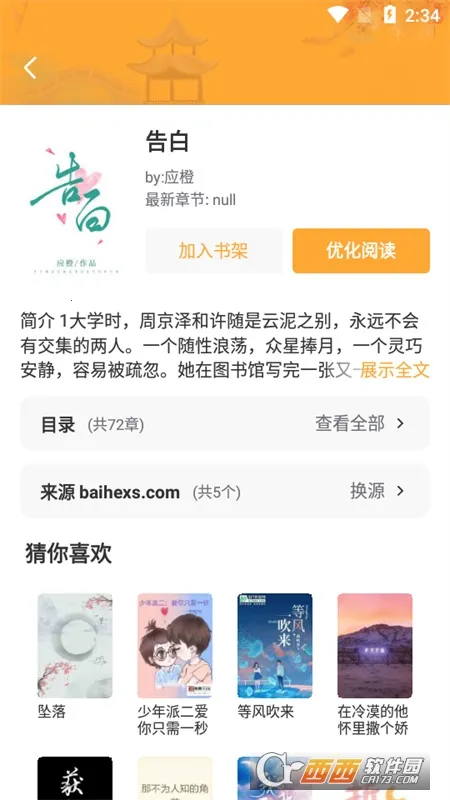
Task: Tap 加入书架 to add book to shelf
Action: [x=214, y=251]
